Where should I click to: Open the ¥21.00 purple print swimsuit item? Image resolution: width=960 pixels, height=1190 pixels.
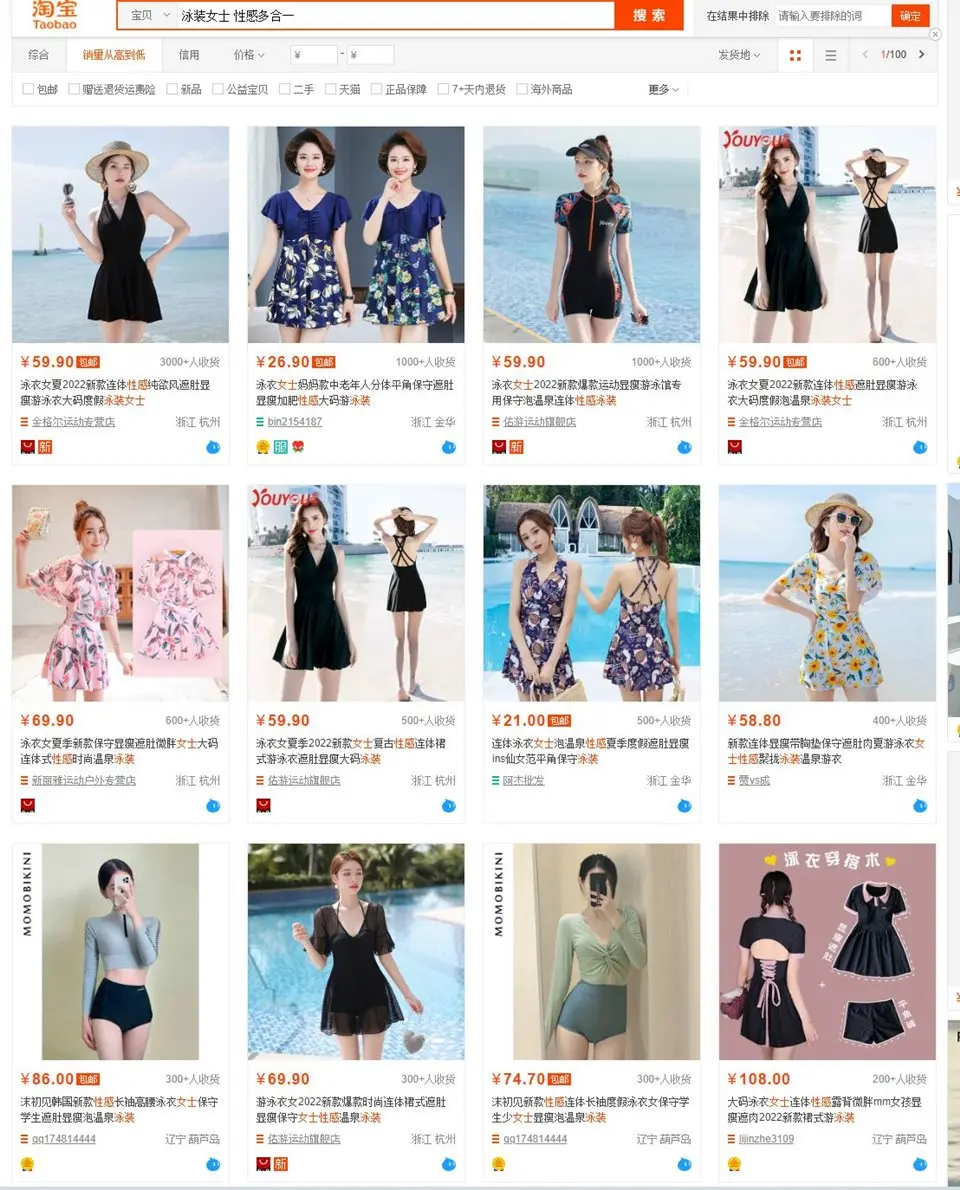point(591,593)
